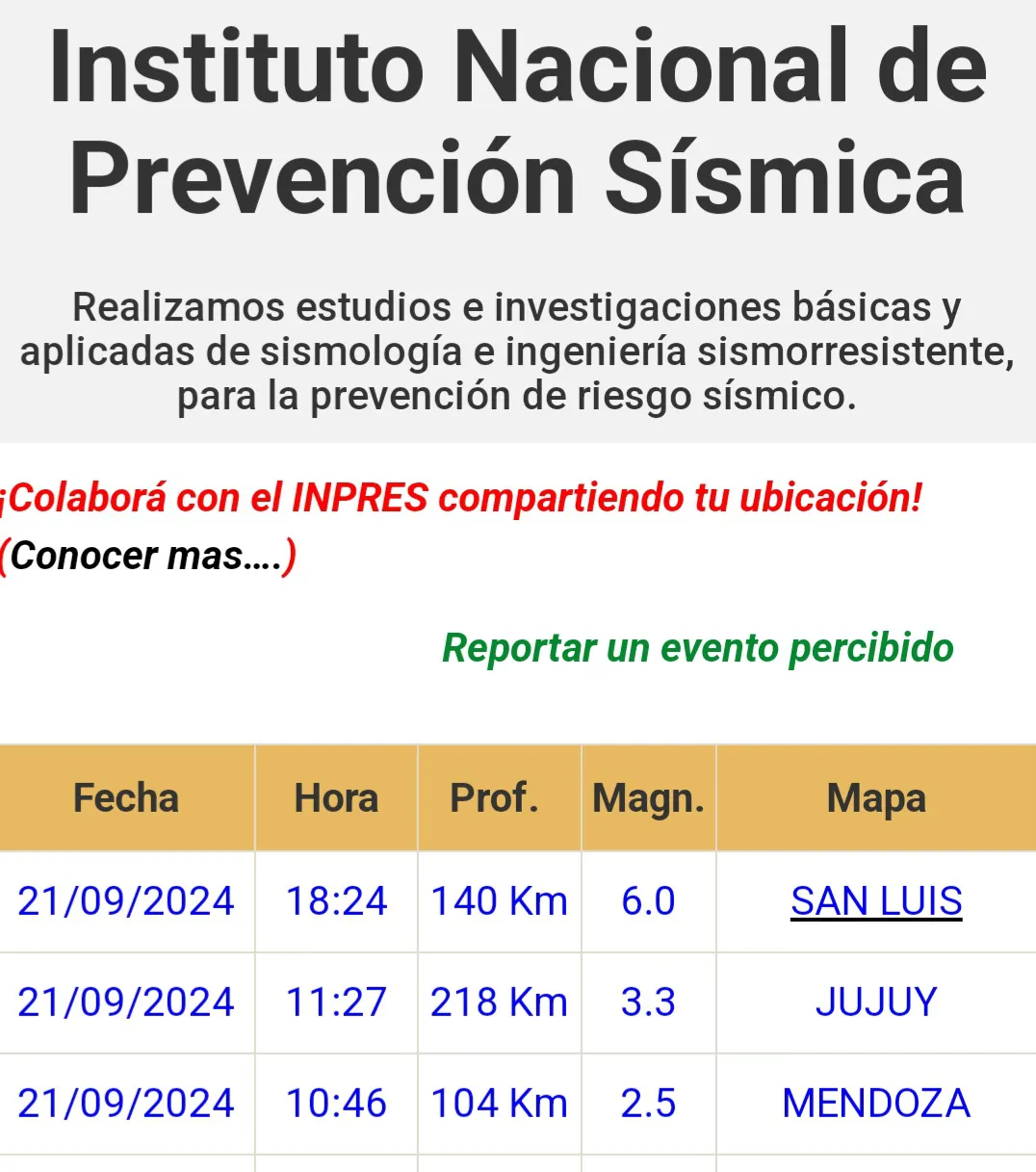Tap "Reportar un evento percibido"

click(697, 648)
